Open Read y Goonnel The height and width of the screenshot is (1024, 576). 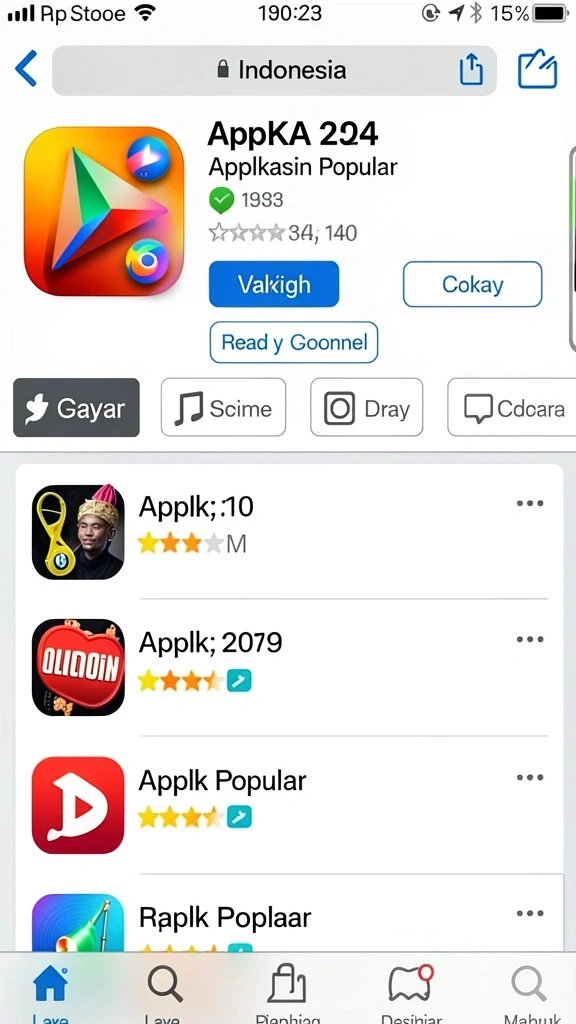click(294, 342)
